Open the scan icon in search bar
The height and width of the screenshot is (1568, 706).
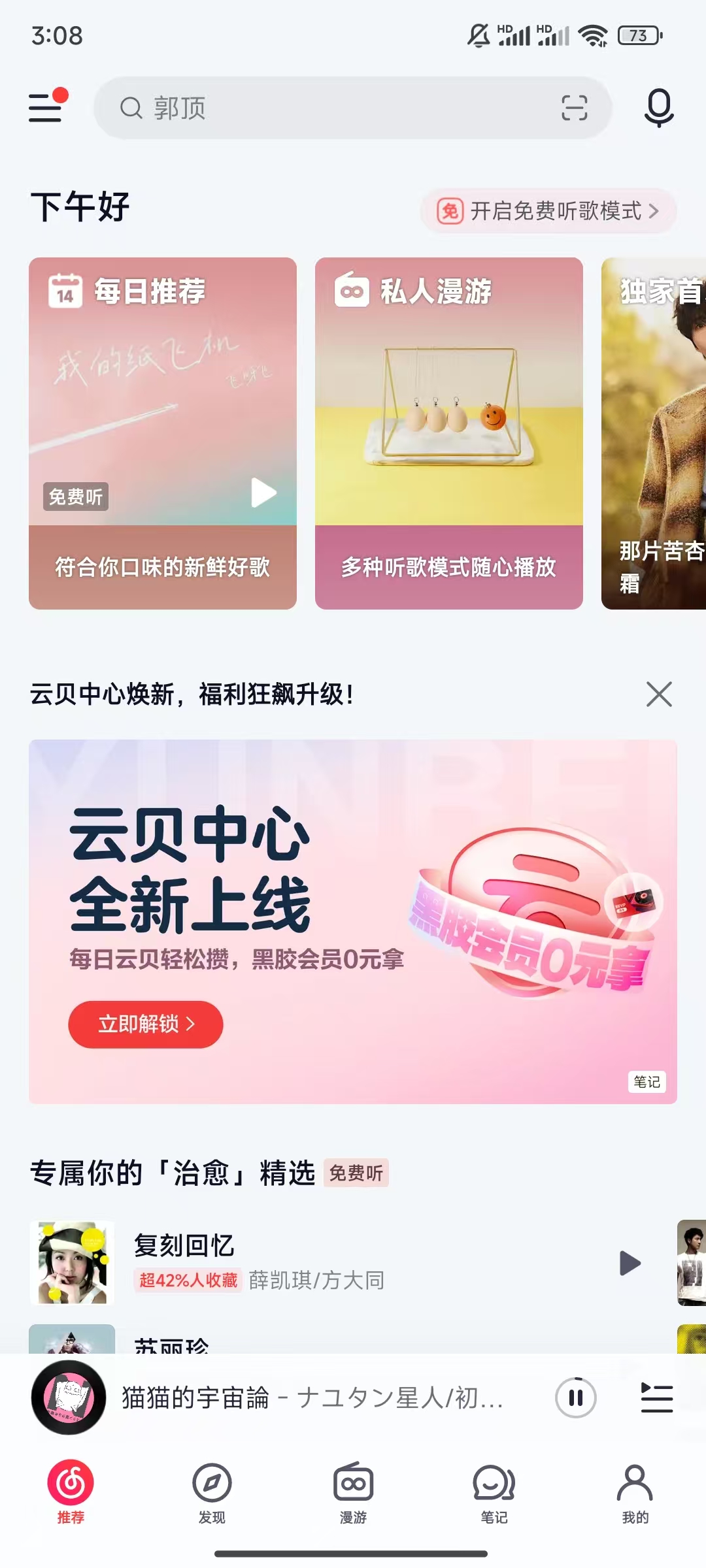574,108
